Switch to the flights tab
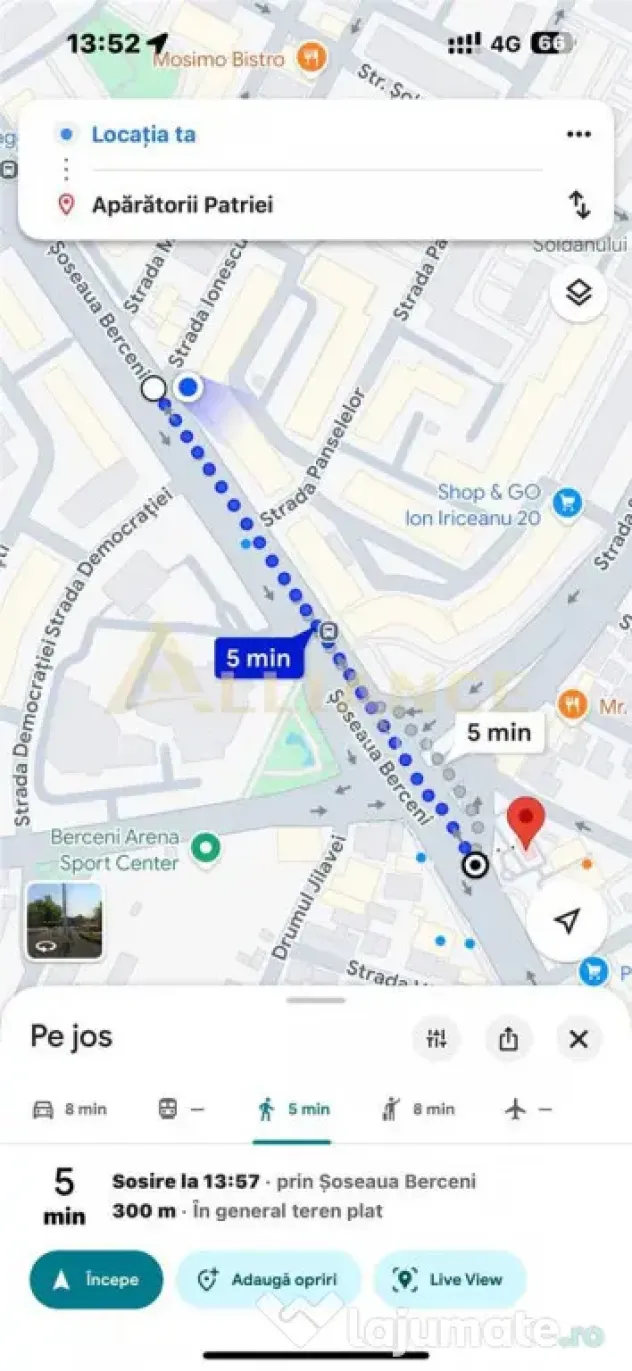 coord(529,1109)
